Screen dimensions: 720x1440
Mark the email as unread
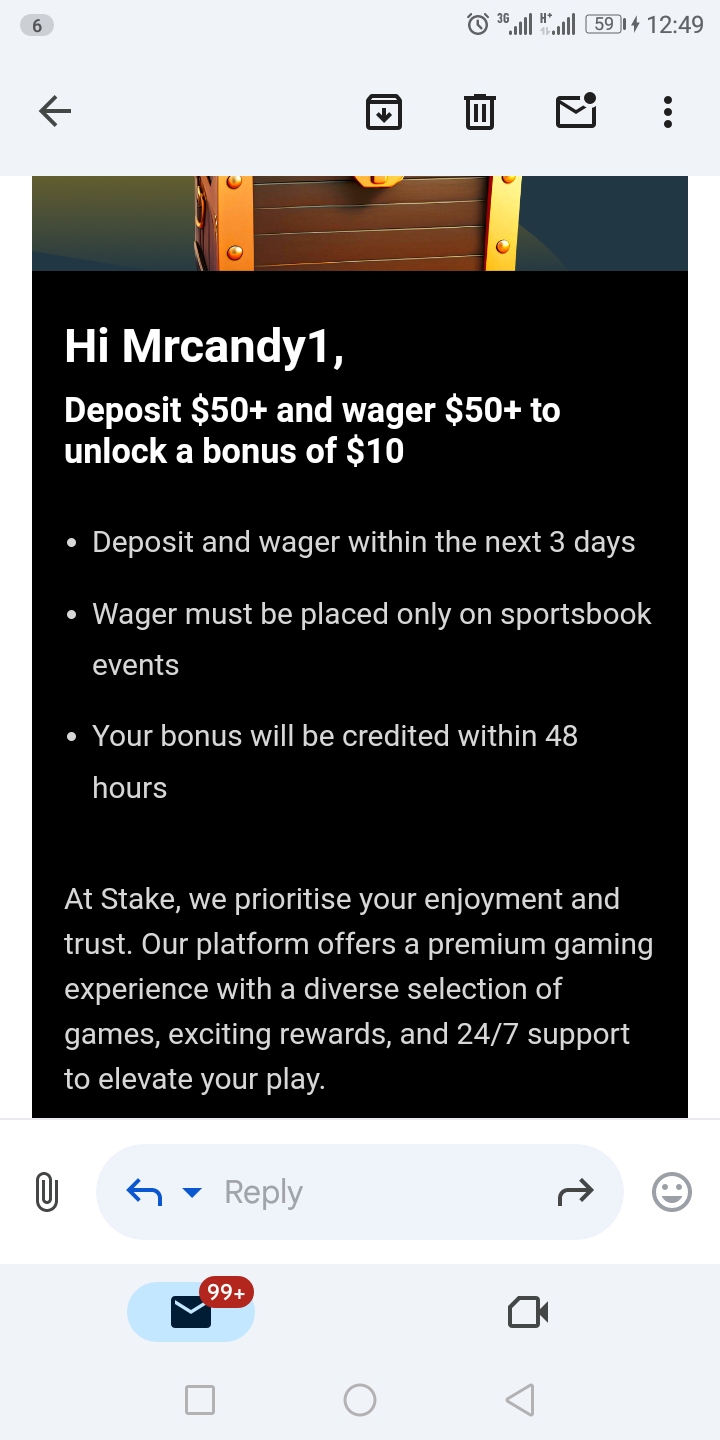click(576, 110)
